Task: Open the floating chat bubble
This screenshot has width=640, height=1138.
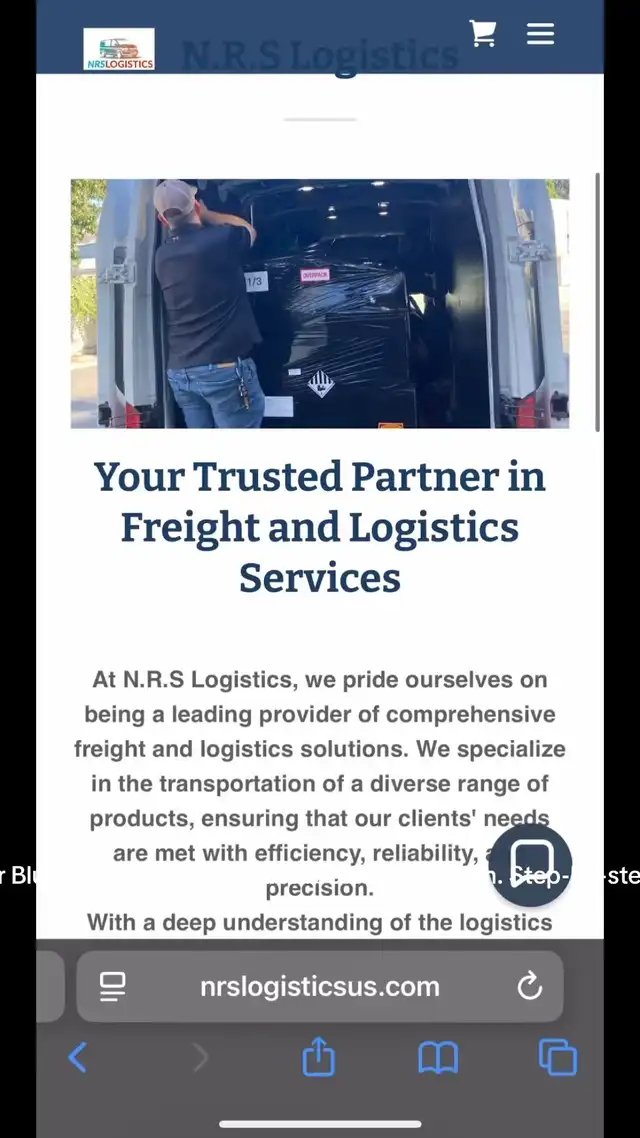Action: tap(530, 864)
